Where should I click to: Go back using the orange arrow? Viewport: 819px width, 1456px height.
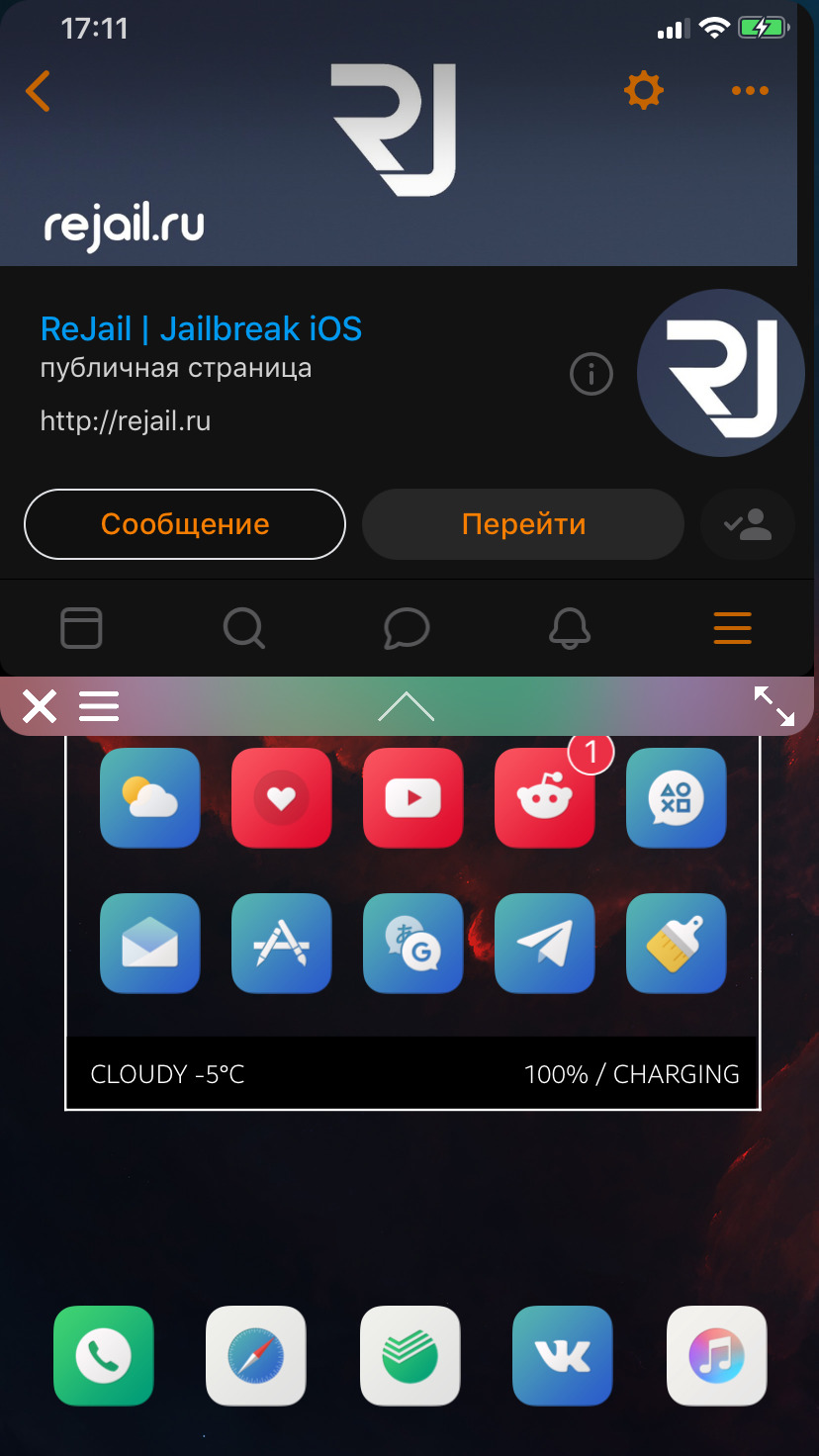pos(38,91)
